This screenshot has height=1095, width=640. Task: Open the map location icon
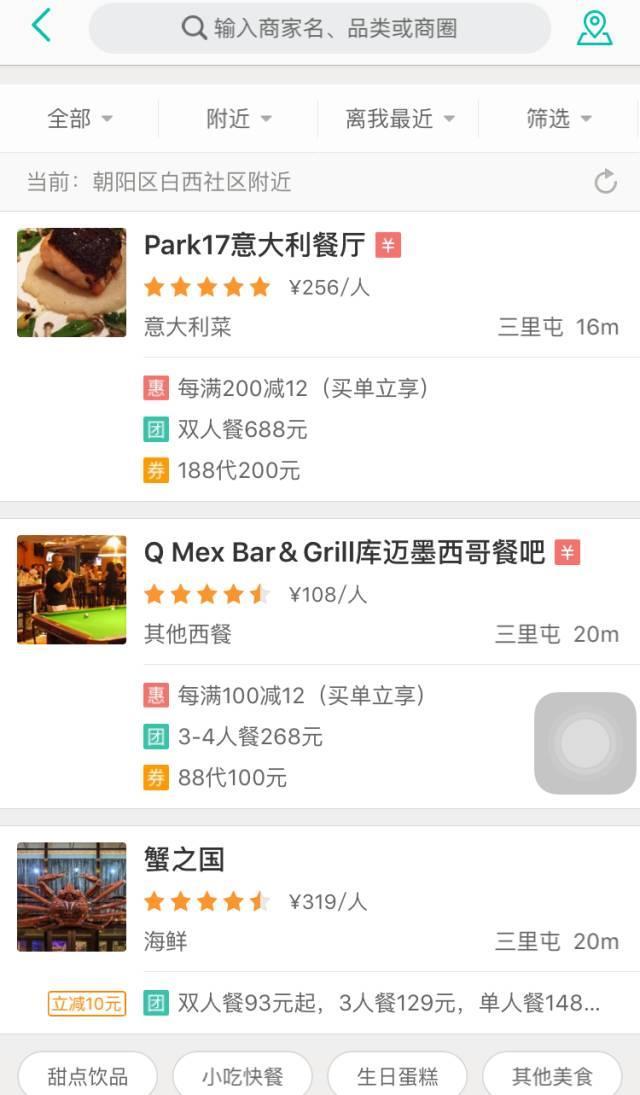[x=594, y=28]
